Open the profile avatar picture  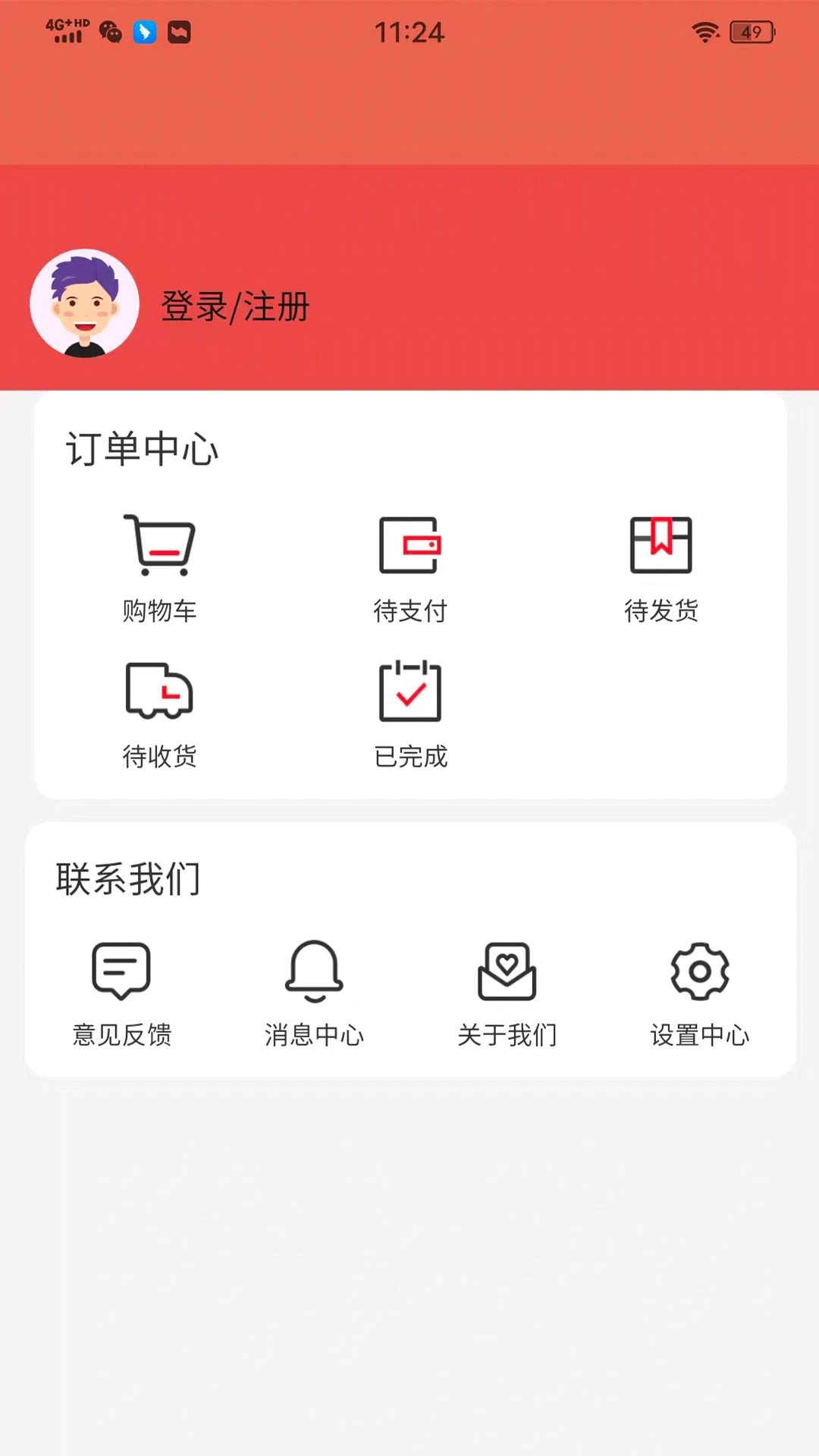(85, 303)
